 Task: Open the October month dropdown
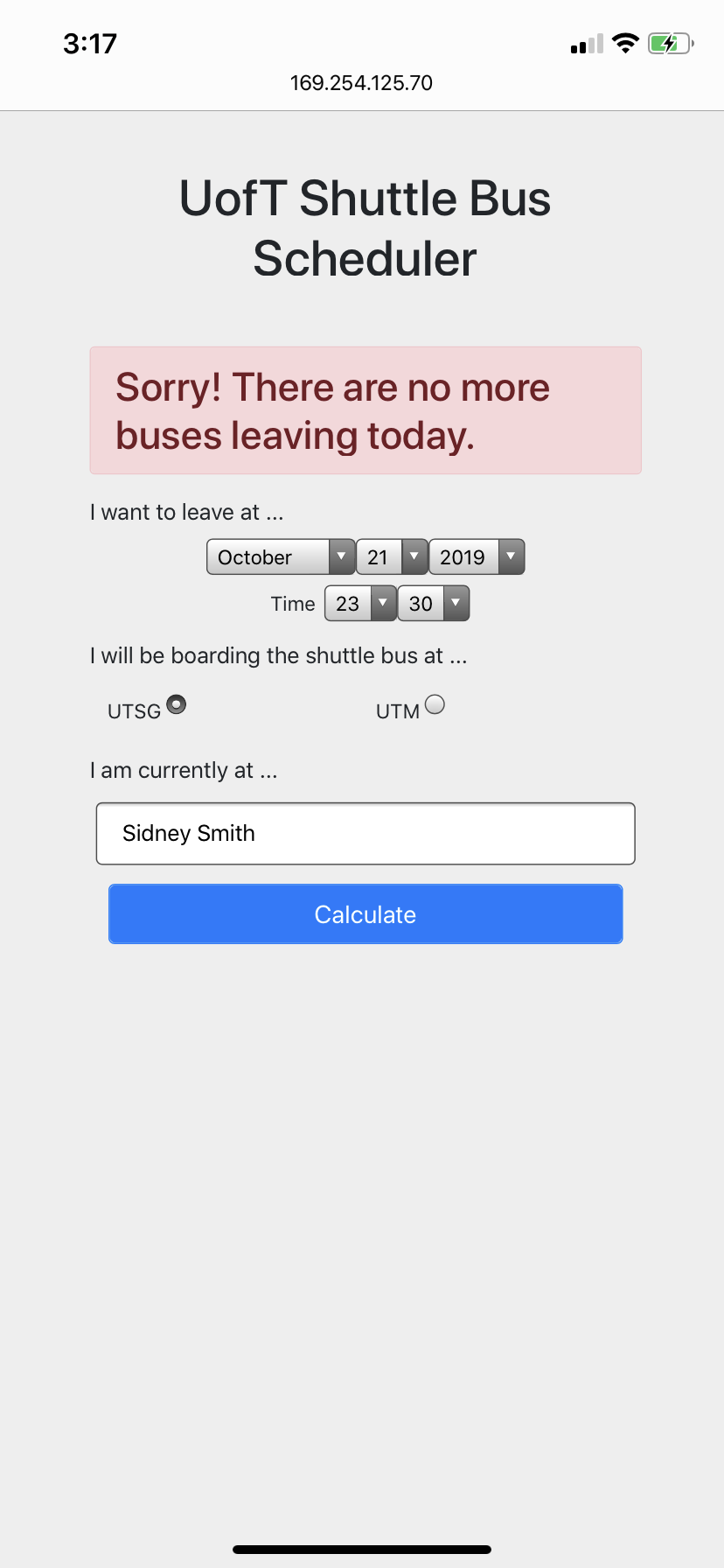281,556
